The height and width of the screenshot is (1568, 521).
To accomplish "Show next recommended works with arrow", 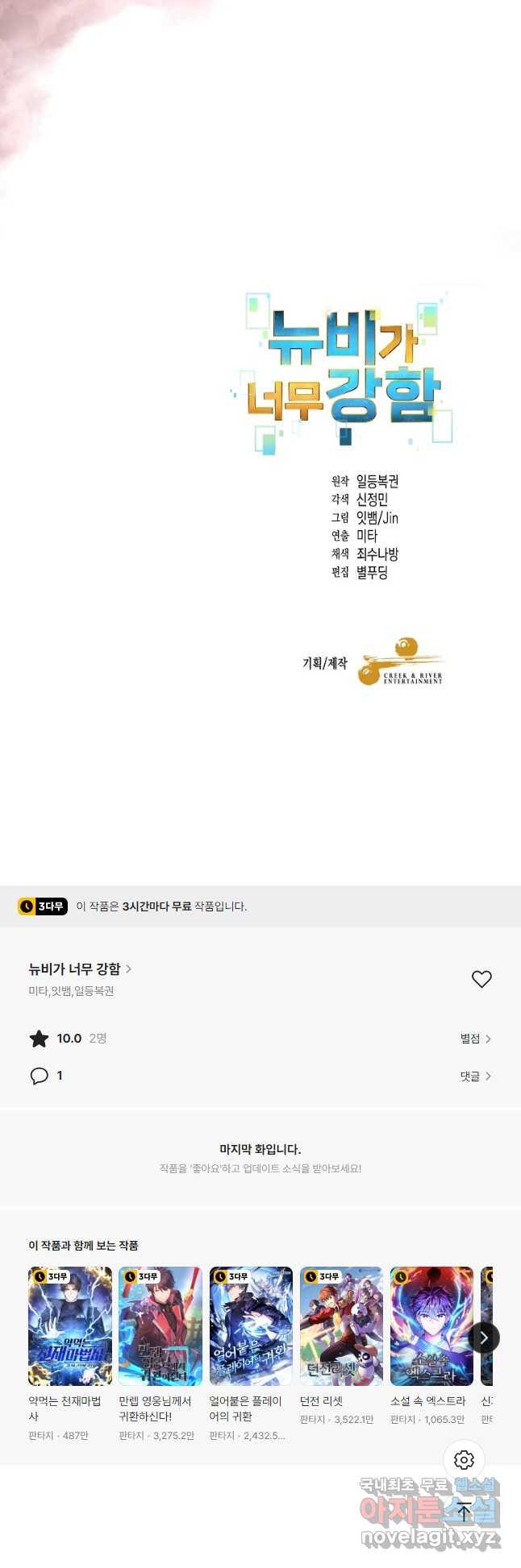I will pyautogui.click(x=484, y=1338).
